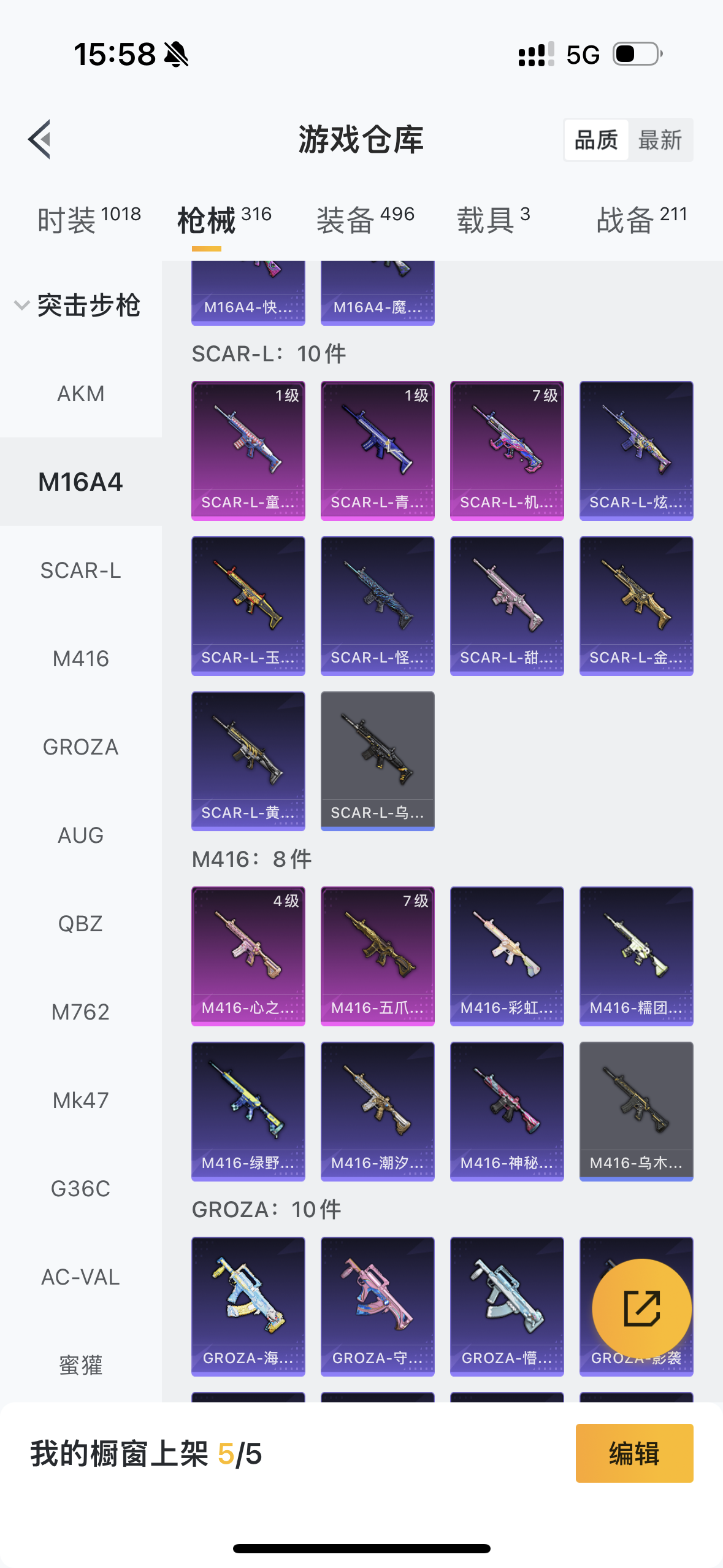Screen dimensions: 723x1568
Task: Go back using the top-left arrow
Action: pyautogui.click(x=39, y=139)
